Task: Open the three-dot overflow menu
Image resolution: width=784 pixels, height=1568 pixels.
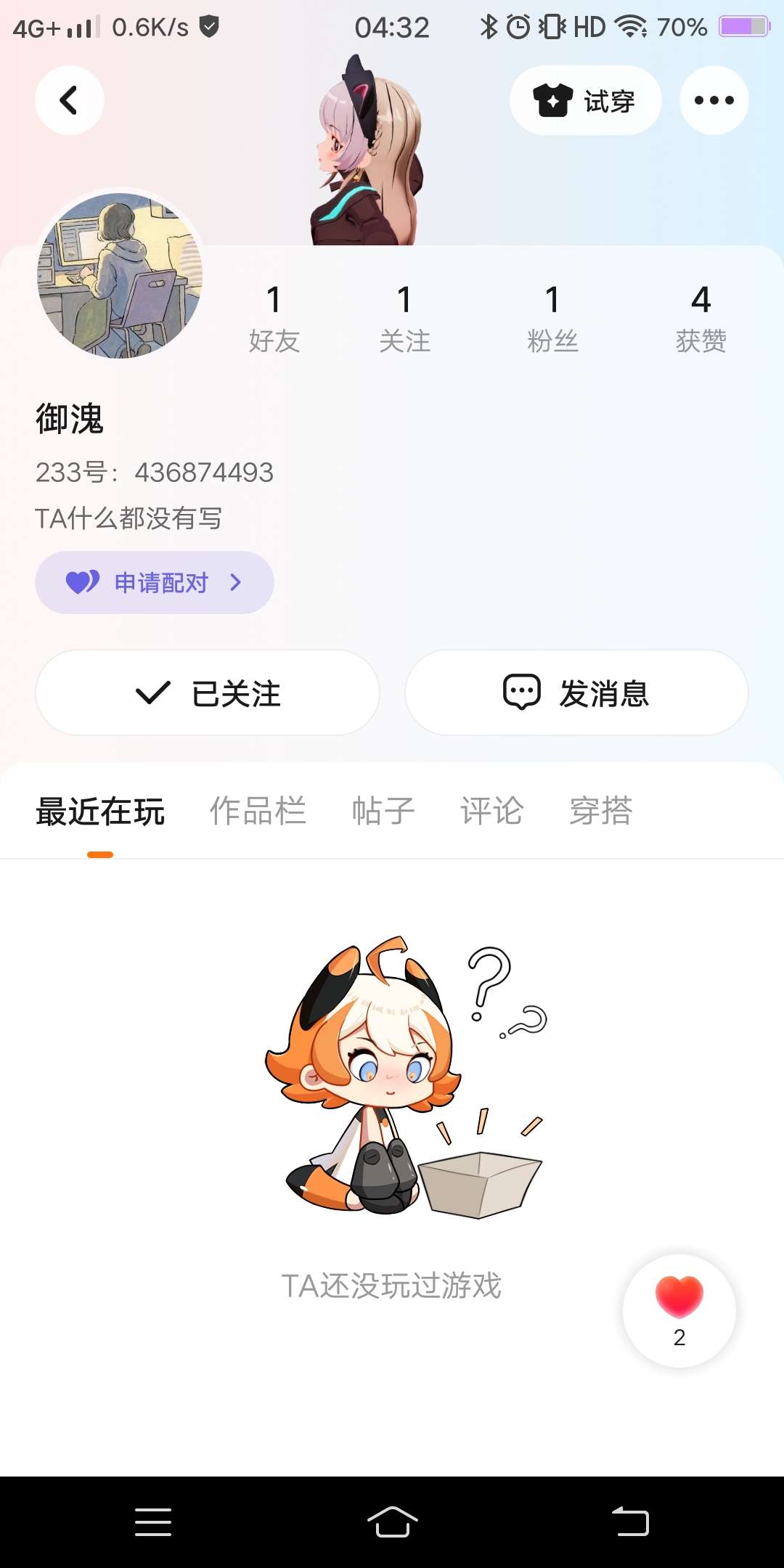Action: point(714,100)
